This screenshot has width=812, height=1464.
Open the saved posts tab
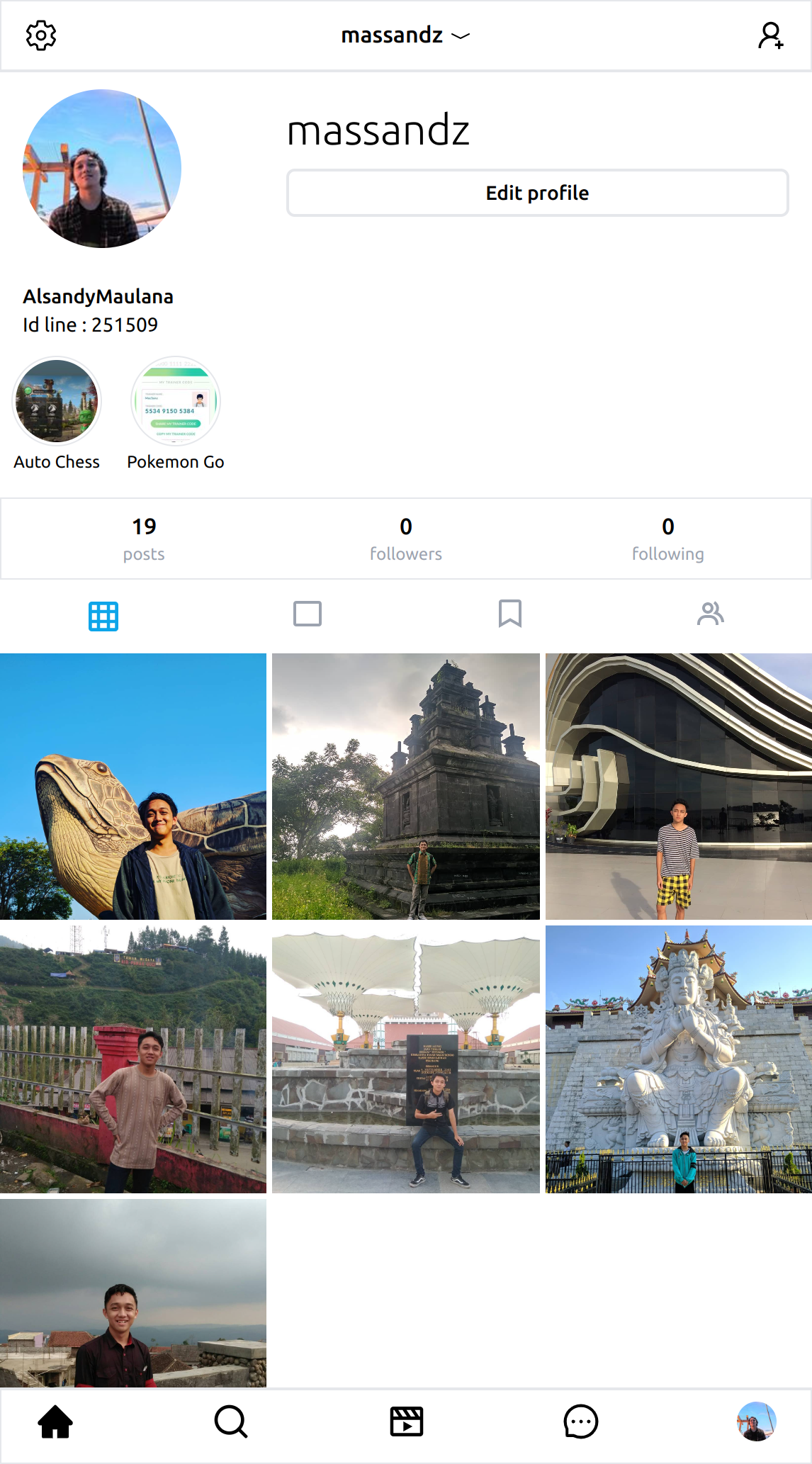(x=509, y=614)
